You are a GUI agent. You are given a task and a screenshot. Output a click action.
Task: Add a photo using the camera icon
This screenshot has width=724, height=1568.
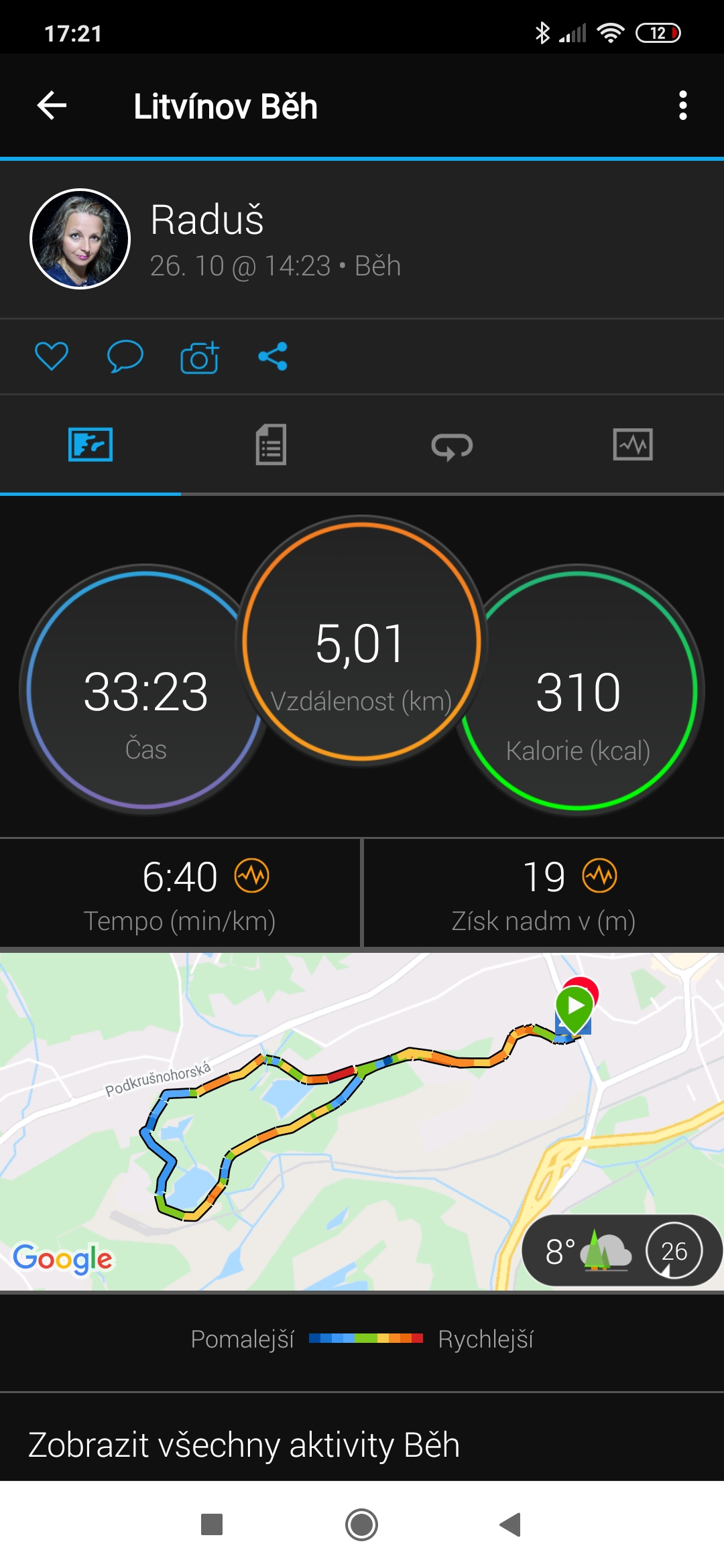click(x=200, y=356)
